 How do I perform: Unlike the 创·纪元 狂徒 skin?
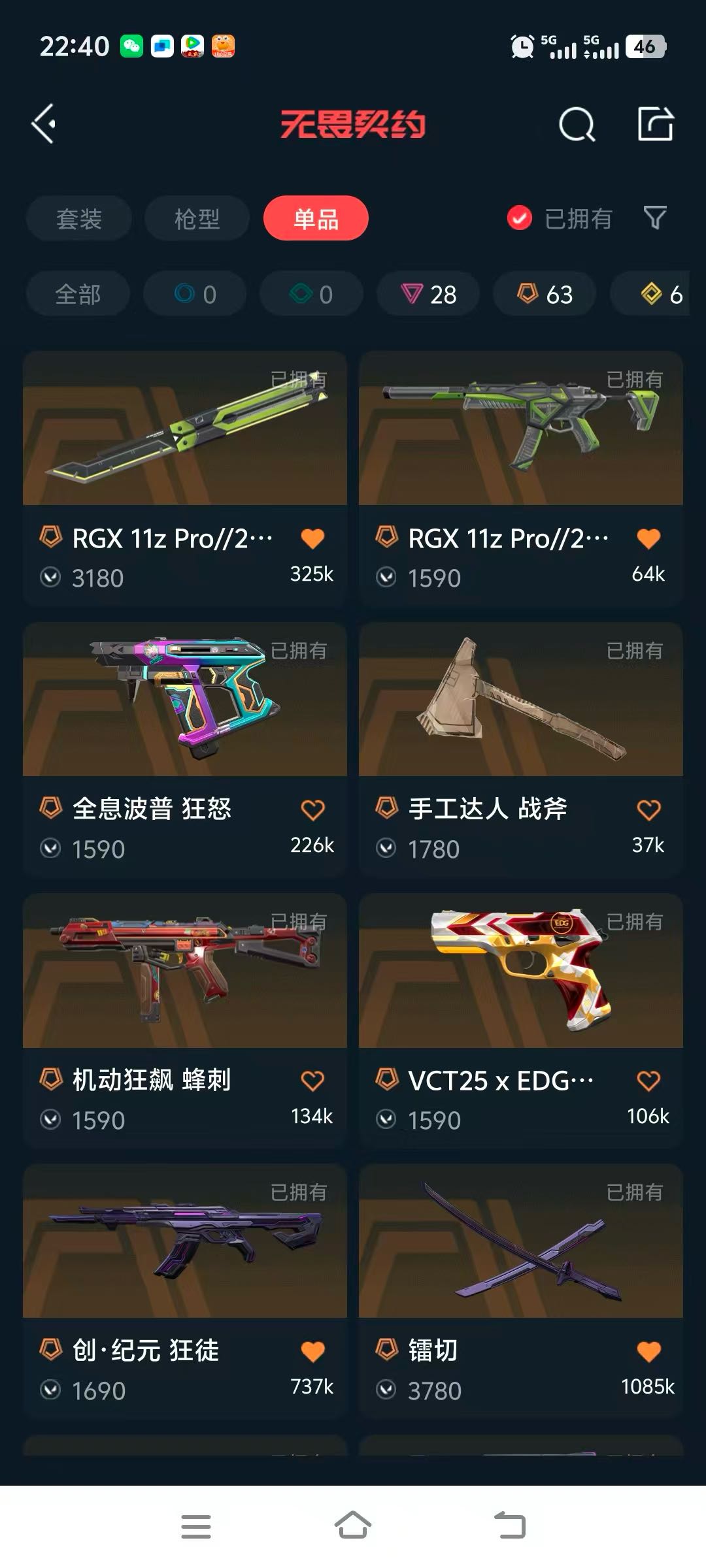[312, 1351]
